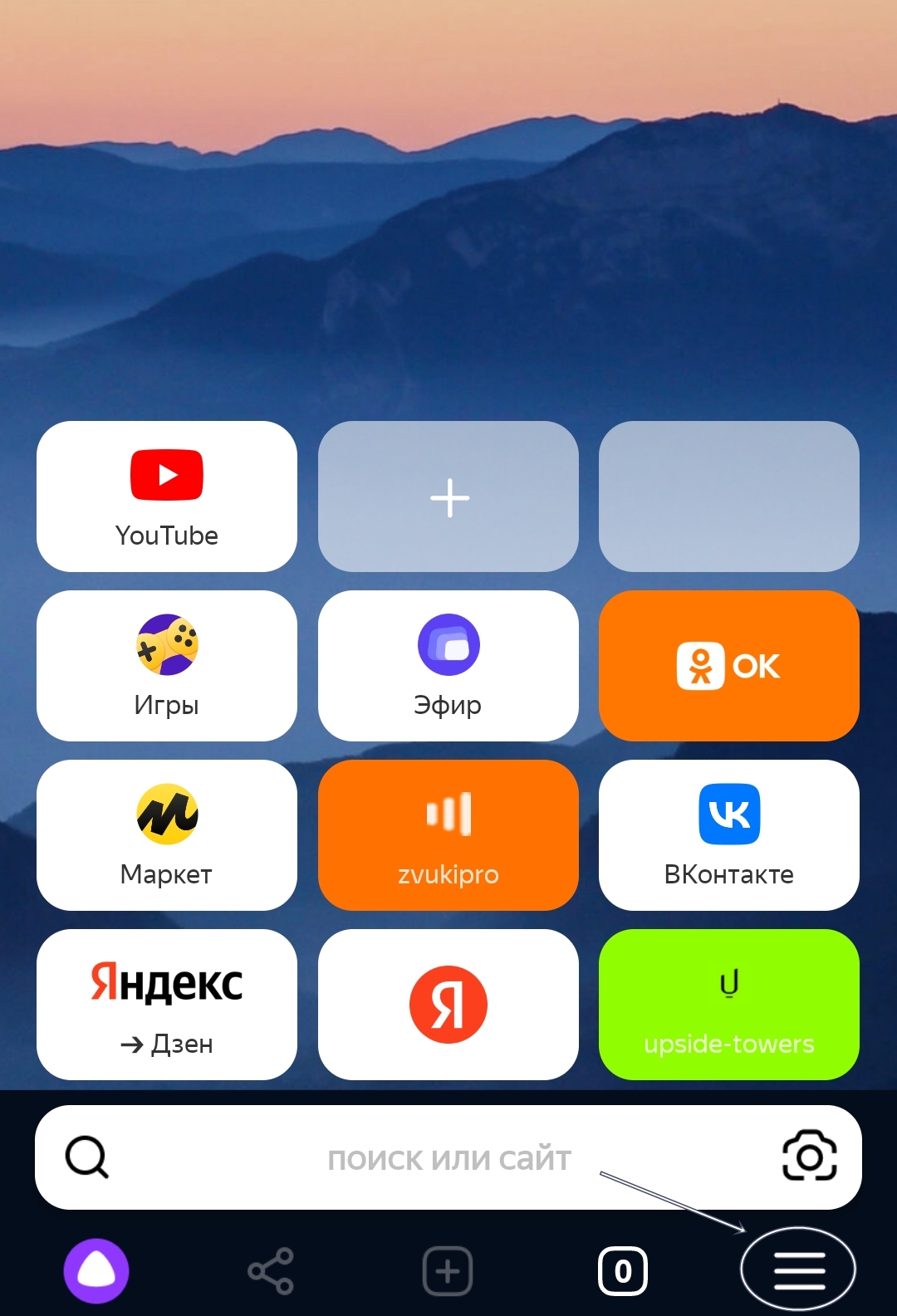Open the ВКонтакте tile

[x=728, y=835]
